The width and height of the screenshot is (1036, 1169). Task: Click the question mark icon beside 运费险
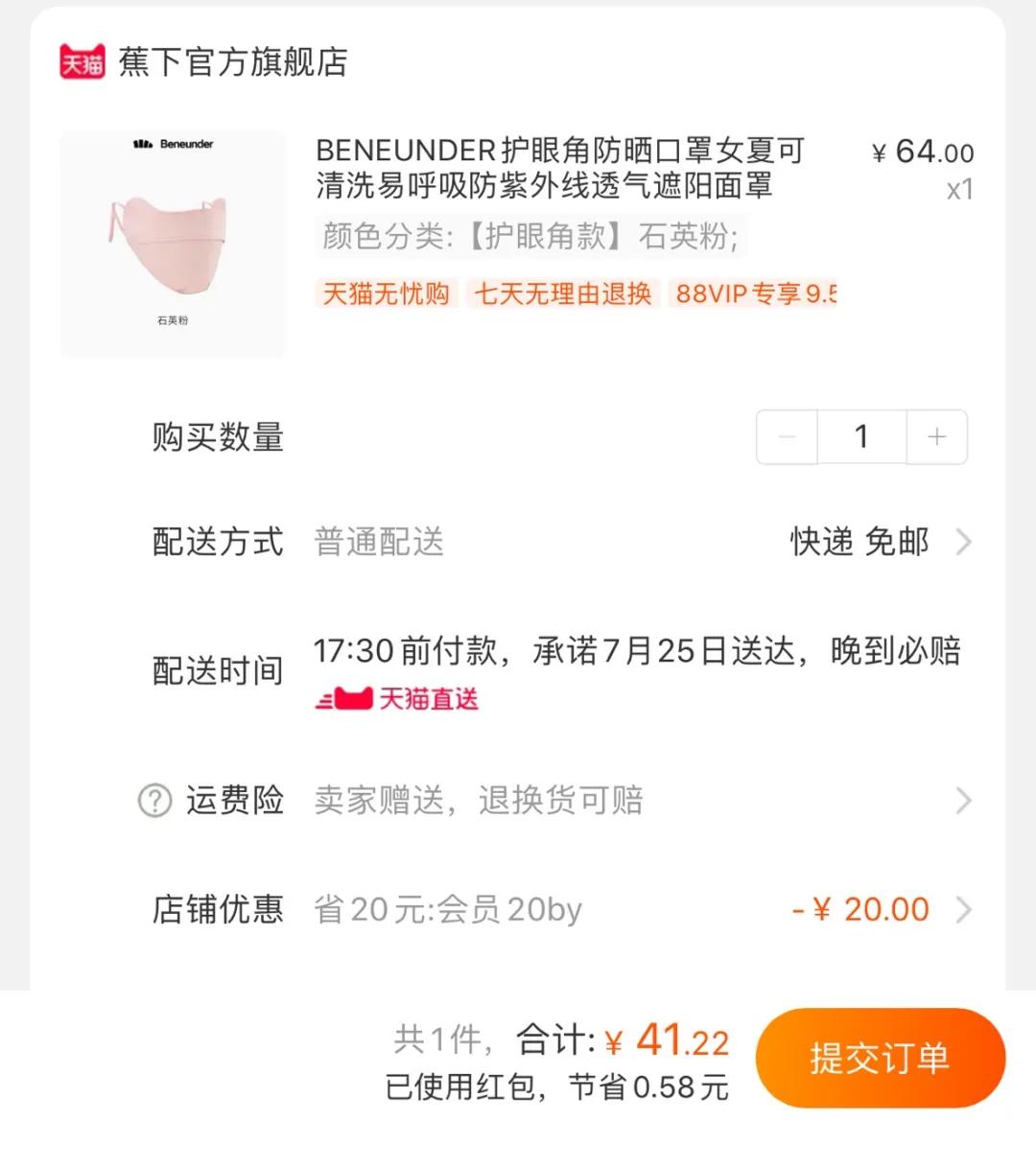pos(153,801)
